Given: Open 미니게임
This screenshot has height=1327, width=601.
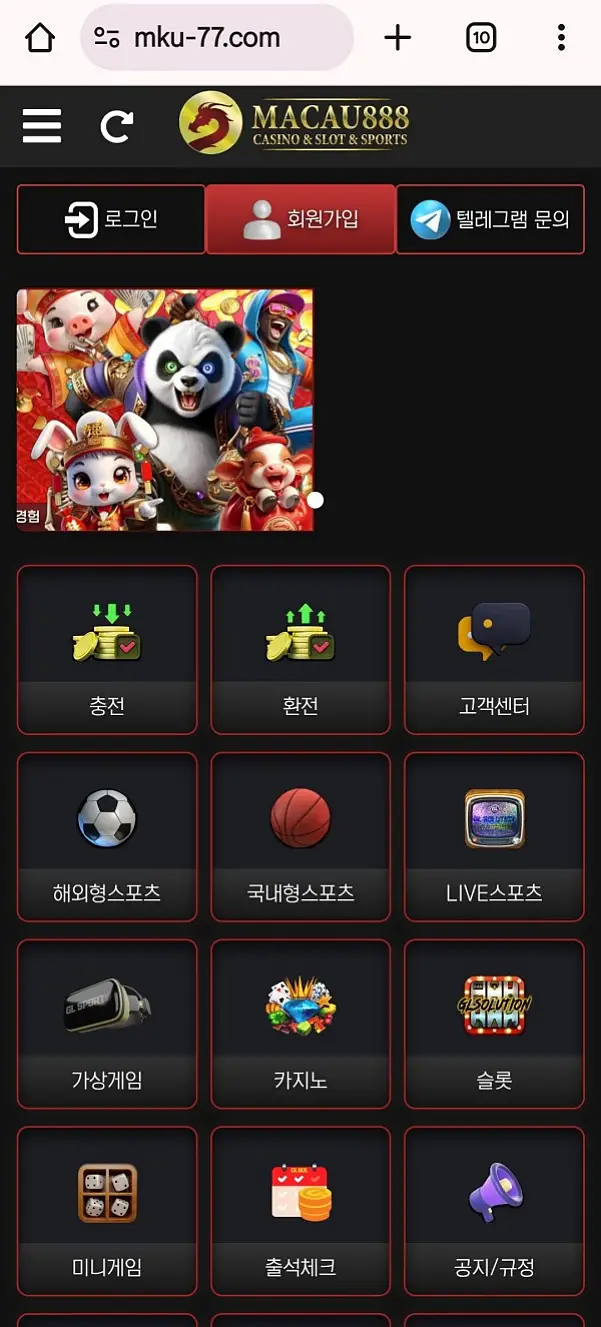Looking at the screenshot, I should 107,1211.
